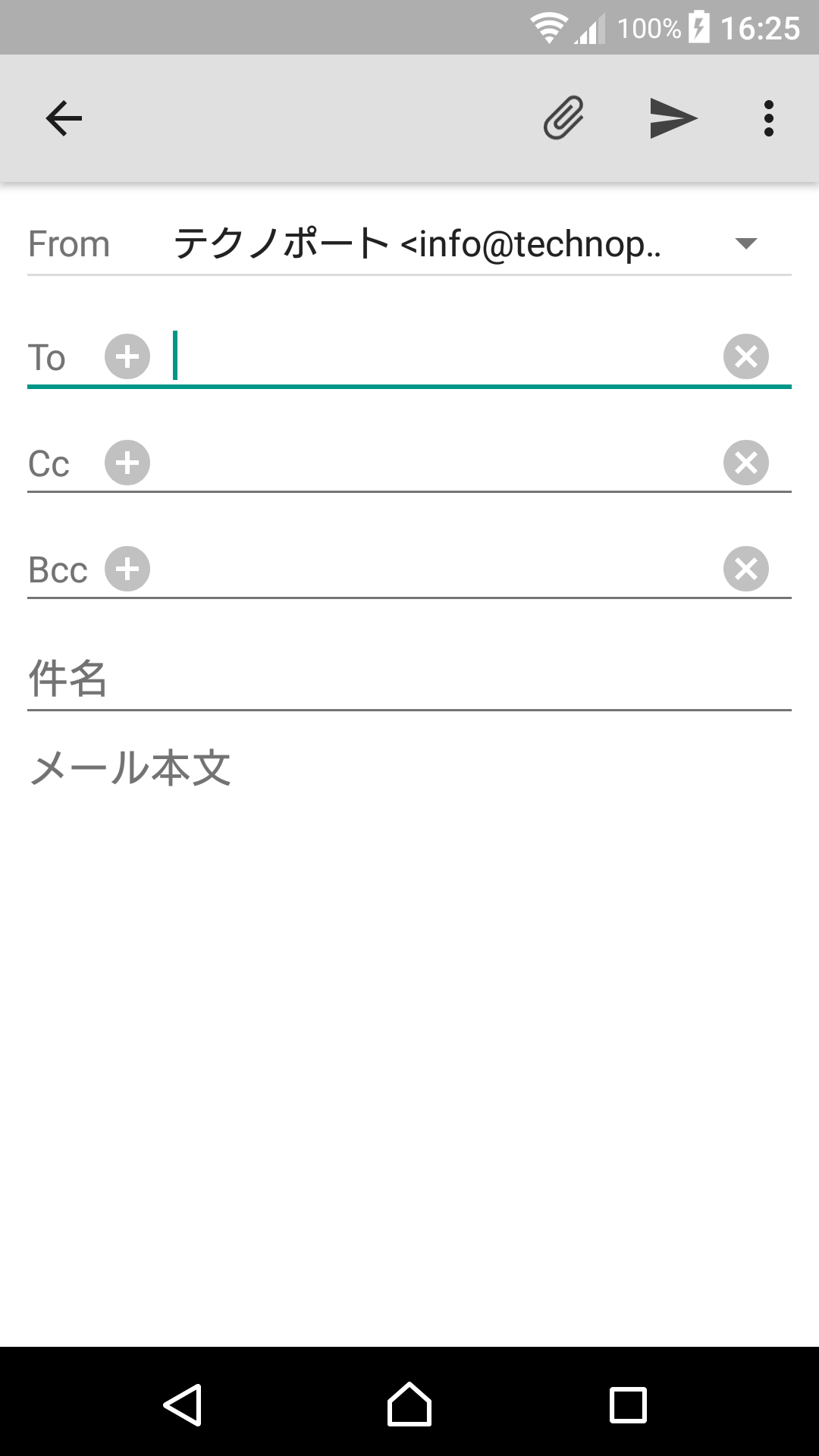Add a contact to the Cc field

[x=127, y=463]
